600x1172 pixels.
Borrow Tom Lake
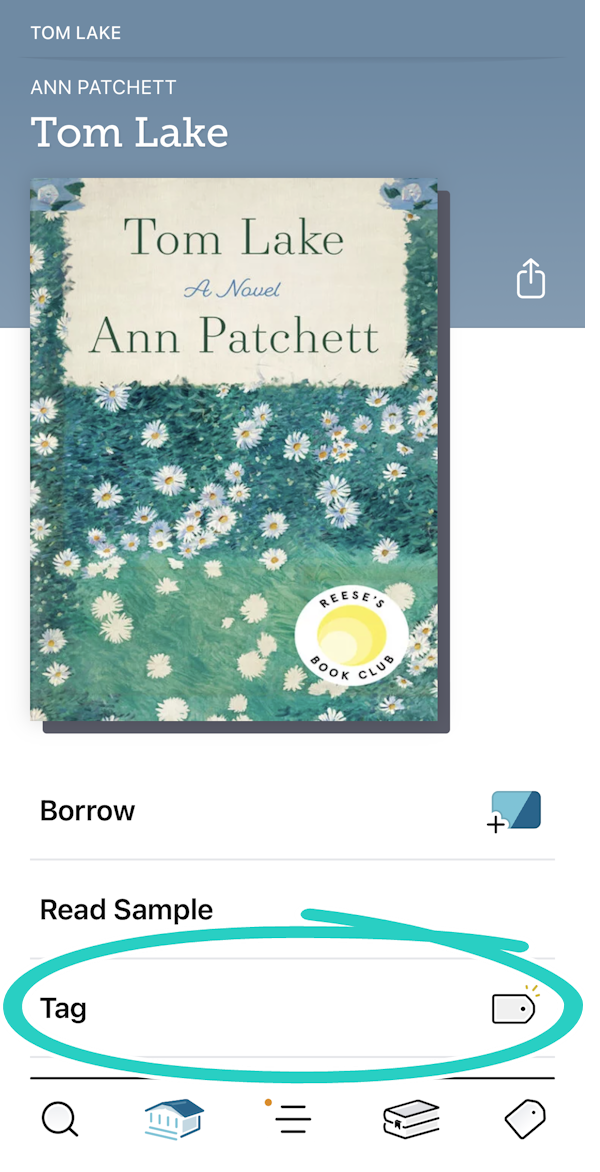click(290, 810)
